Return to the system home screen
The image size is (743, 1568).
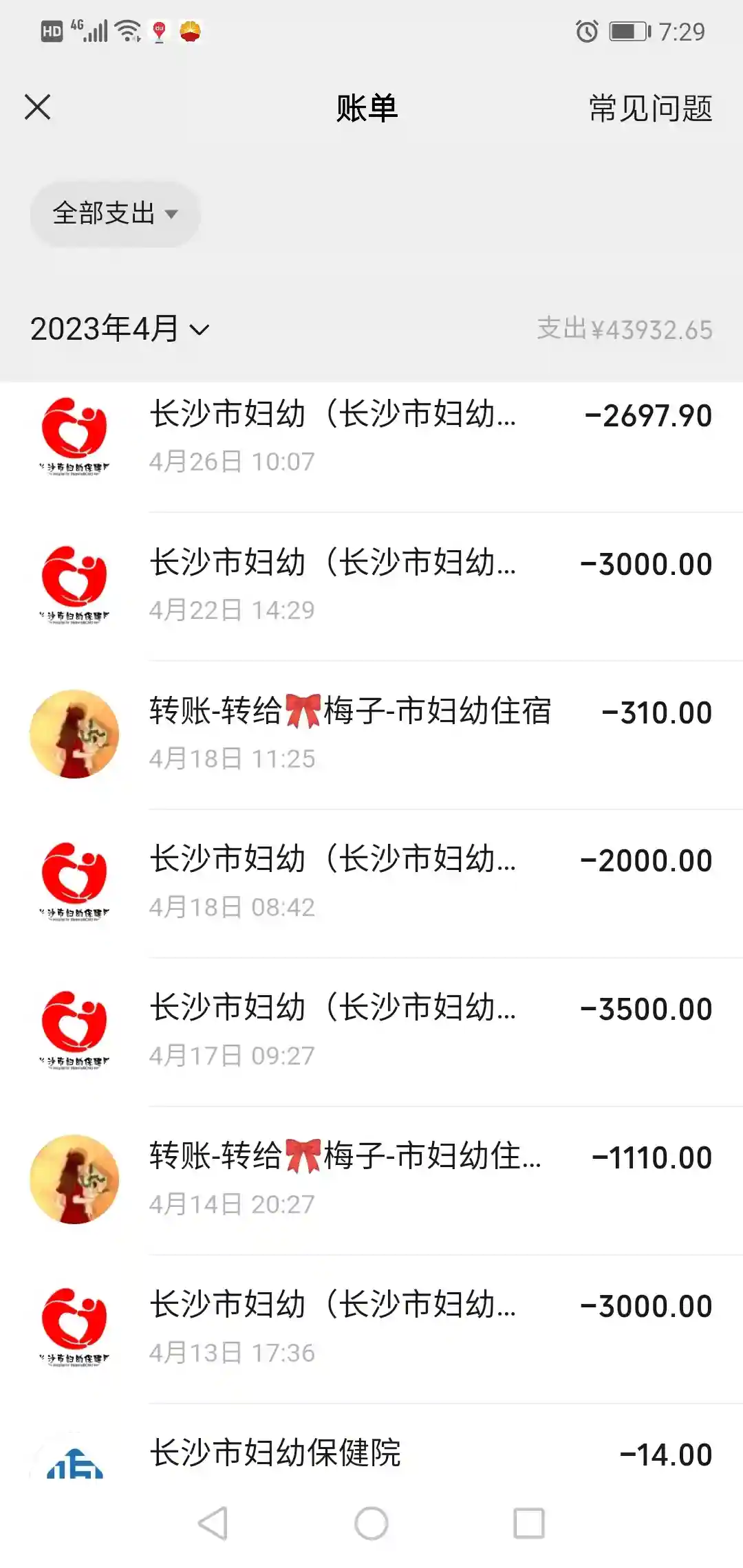(371, 1523)
